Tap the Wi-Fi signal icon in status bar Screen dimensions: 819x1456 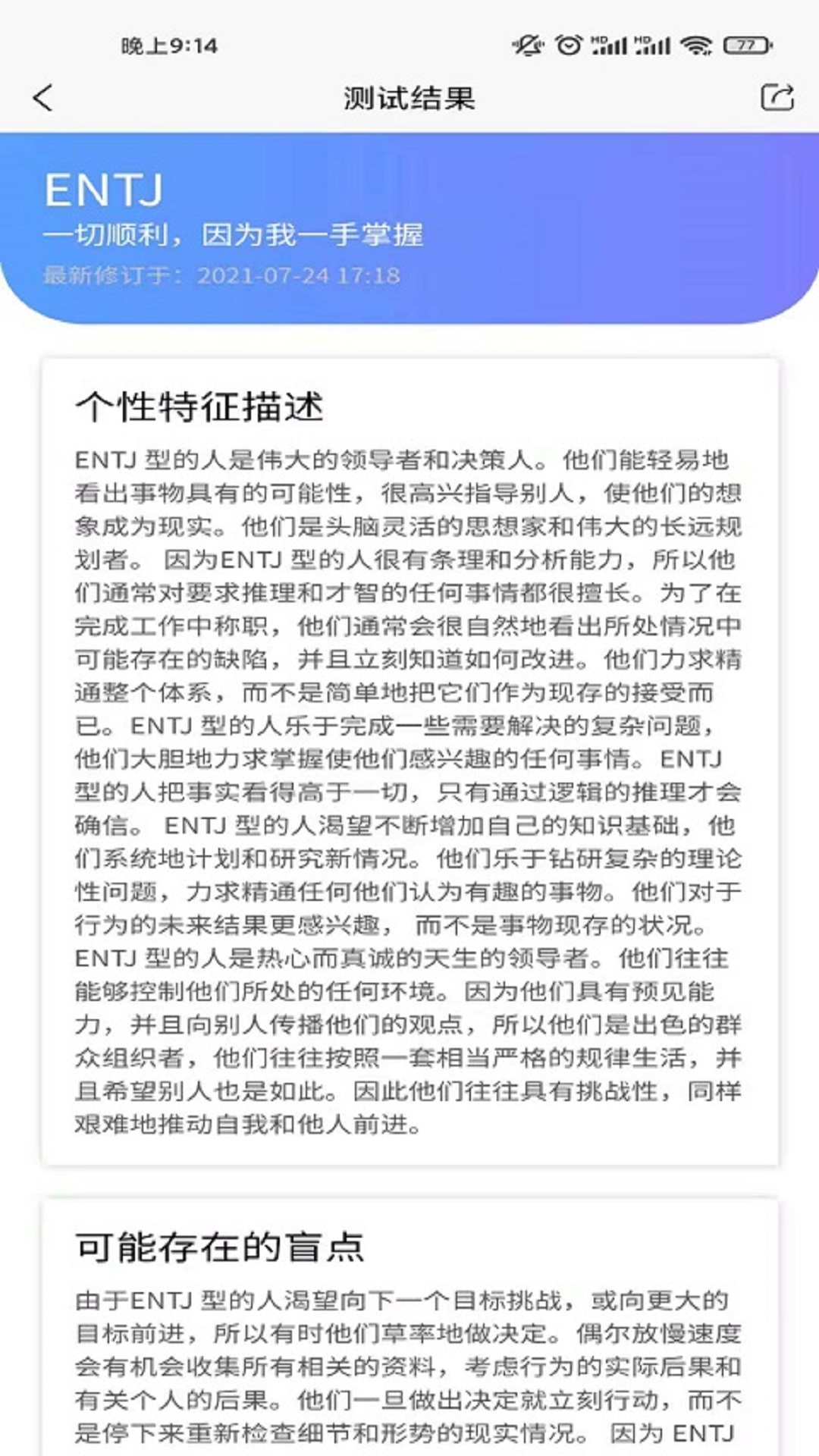pyautogui.click(x=697, y=45)
